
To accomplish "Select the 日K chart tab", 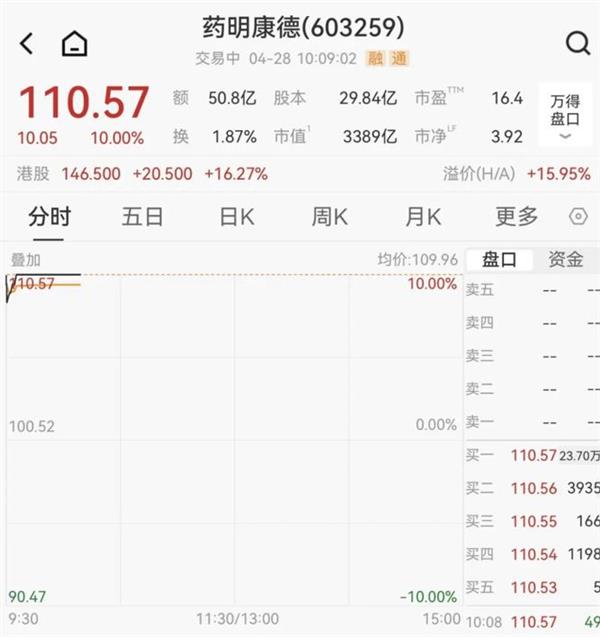I will point(237,216).
